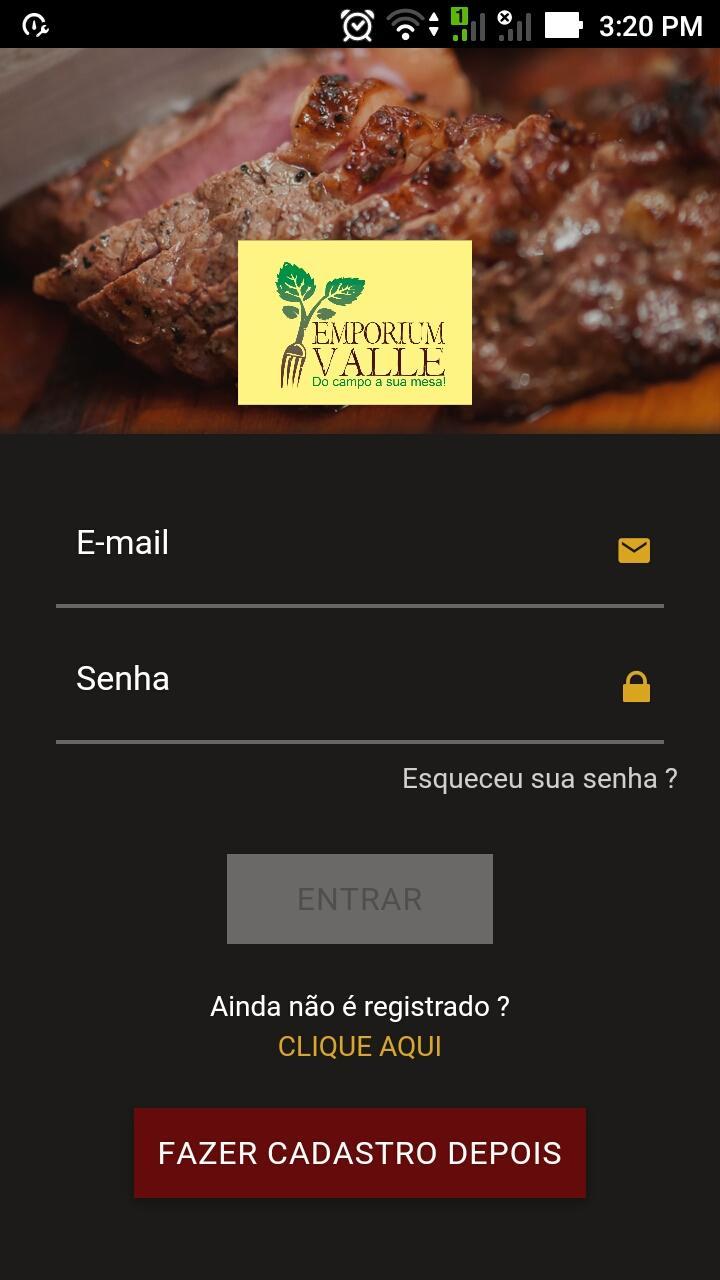
Task: Tap the clock showing 3:20 PM
Action: pos(650,25)
